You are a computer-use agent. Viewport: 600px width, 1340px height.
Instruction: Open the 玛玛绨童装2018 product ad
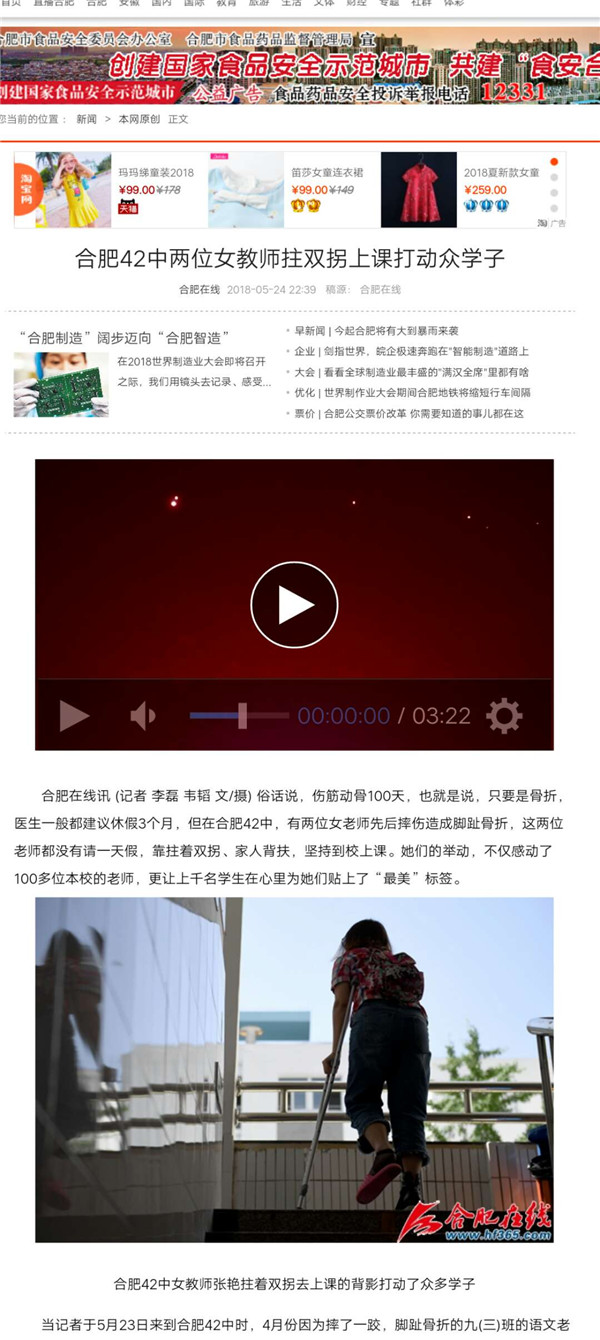click(155, 173)
